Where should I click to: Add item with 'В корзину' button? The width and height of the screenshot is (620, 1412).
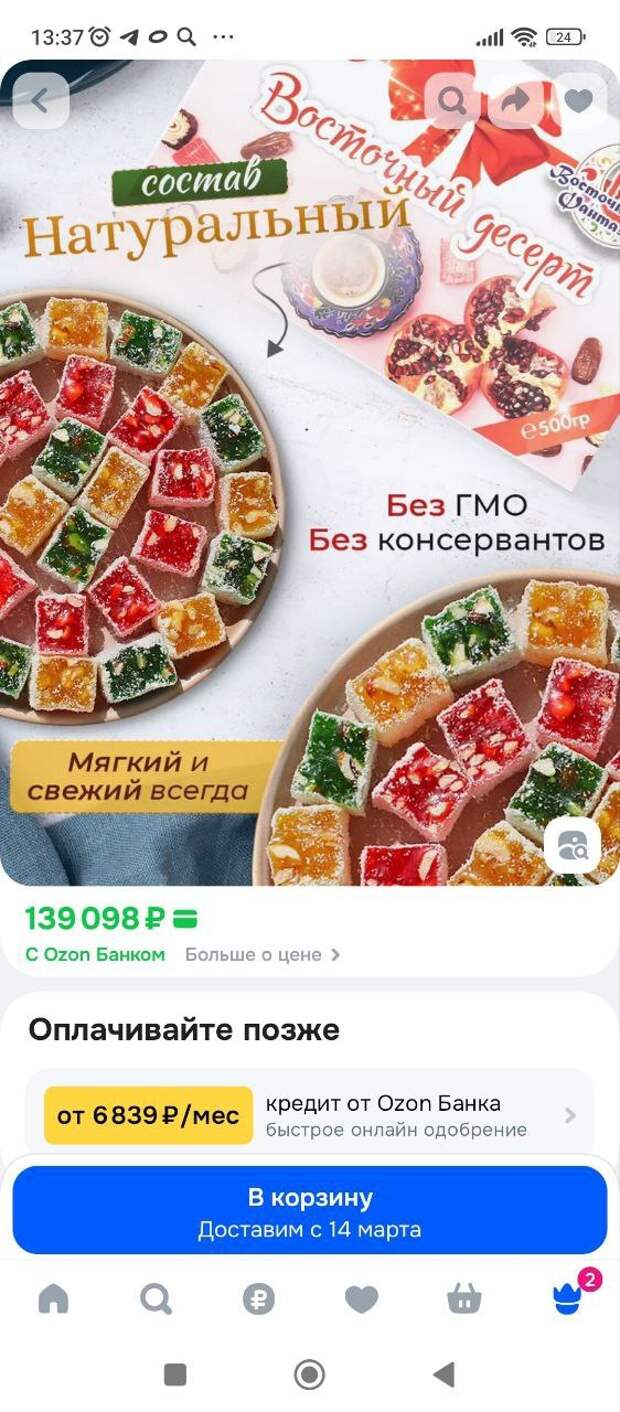click(310, 1210)
